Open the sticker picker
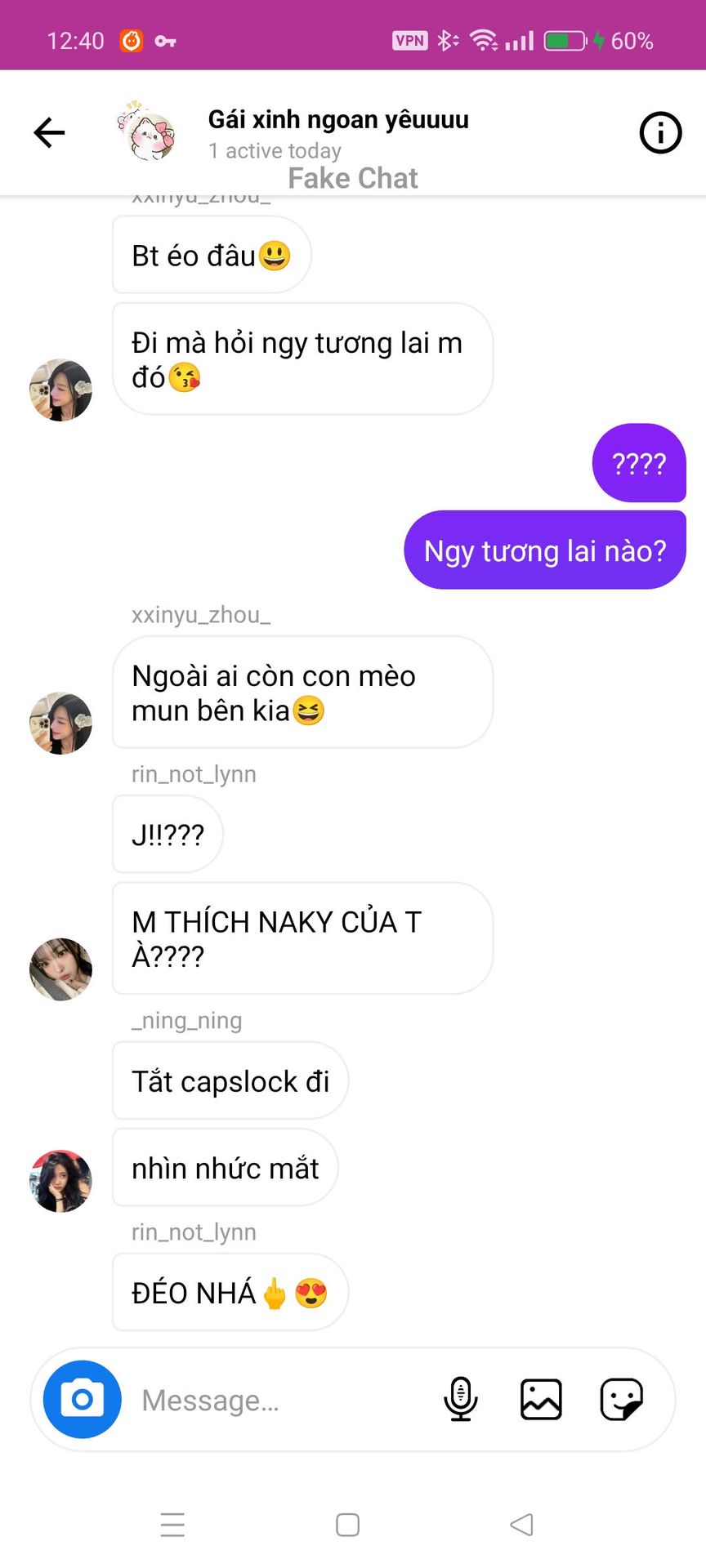 (x=622, y=1399)
